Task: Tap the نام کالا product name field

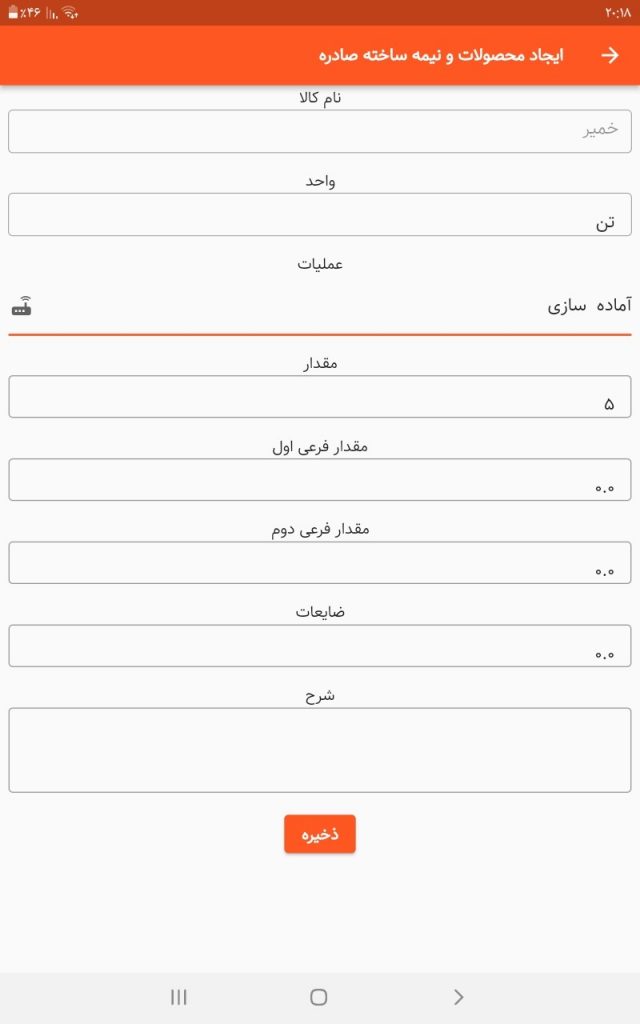Action: point(320,131)
